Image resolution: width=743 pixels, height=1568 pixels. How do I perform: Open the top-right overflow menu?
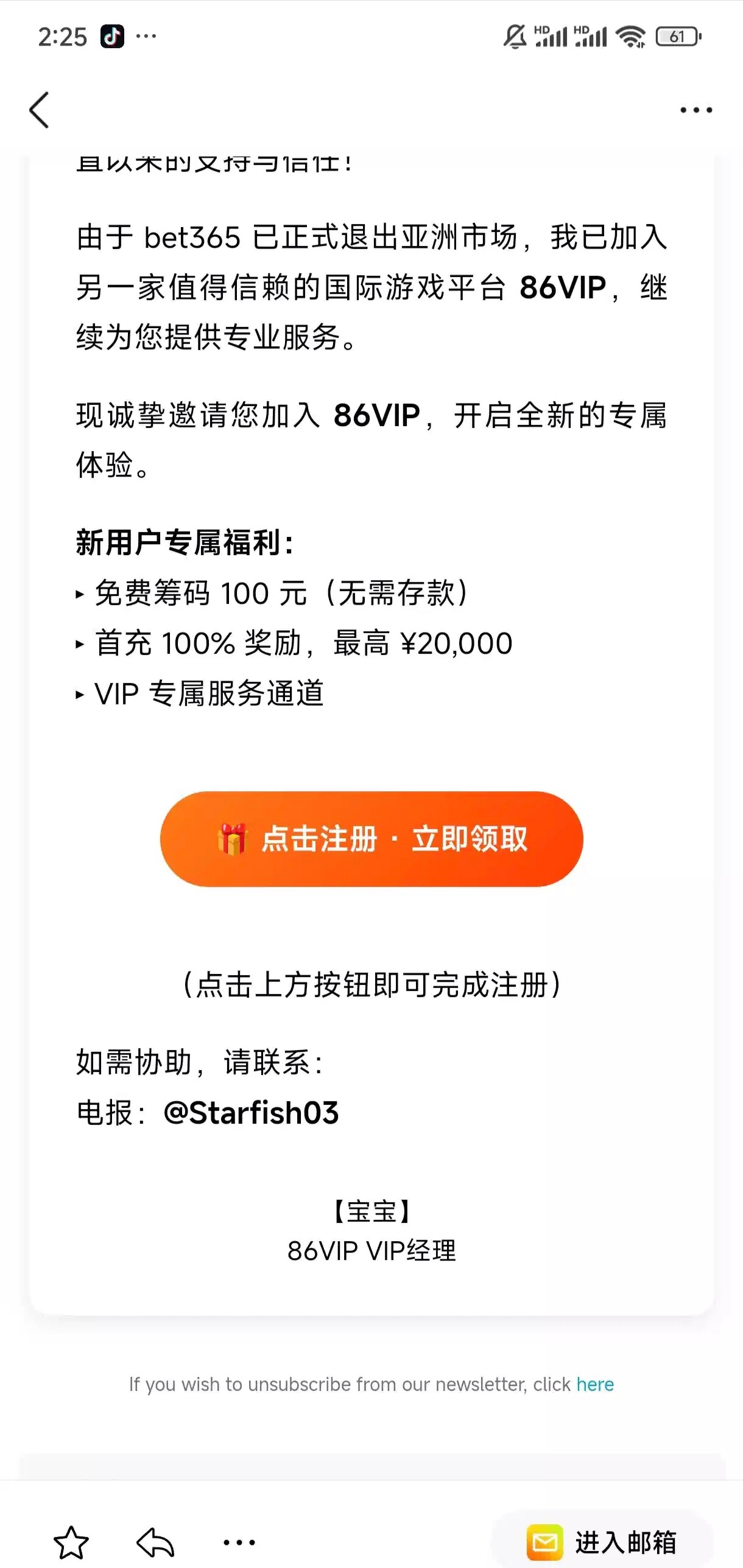click(696, 110)
